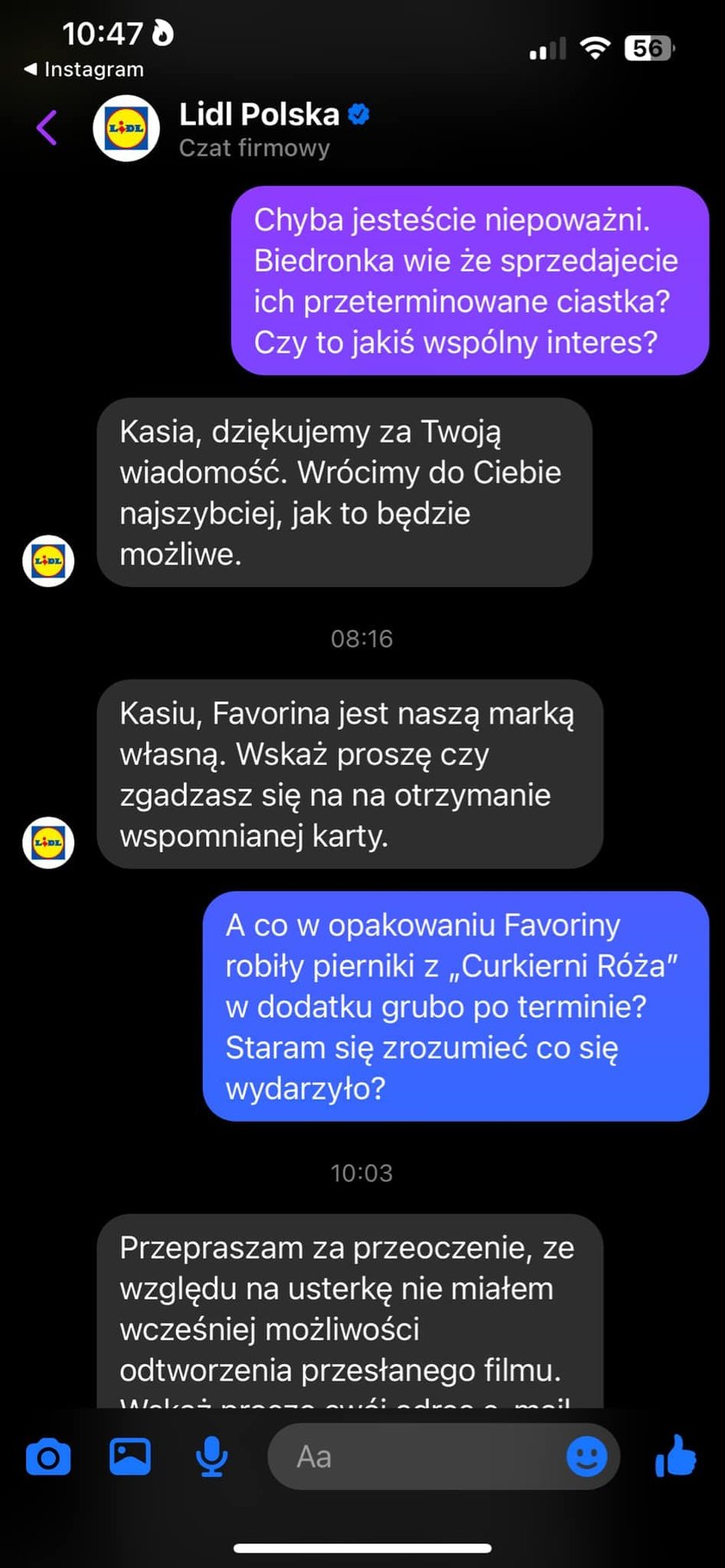Focus the Aa message input field
The width and height of the screenshot is (725, 1568).
(x=414, y=1457)
